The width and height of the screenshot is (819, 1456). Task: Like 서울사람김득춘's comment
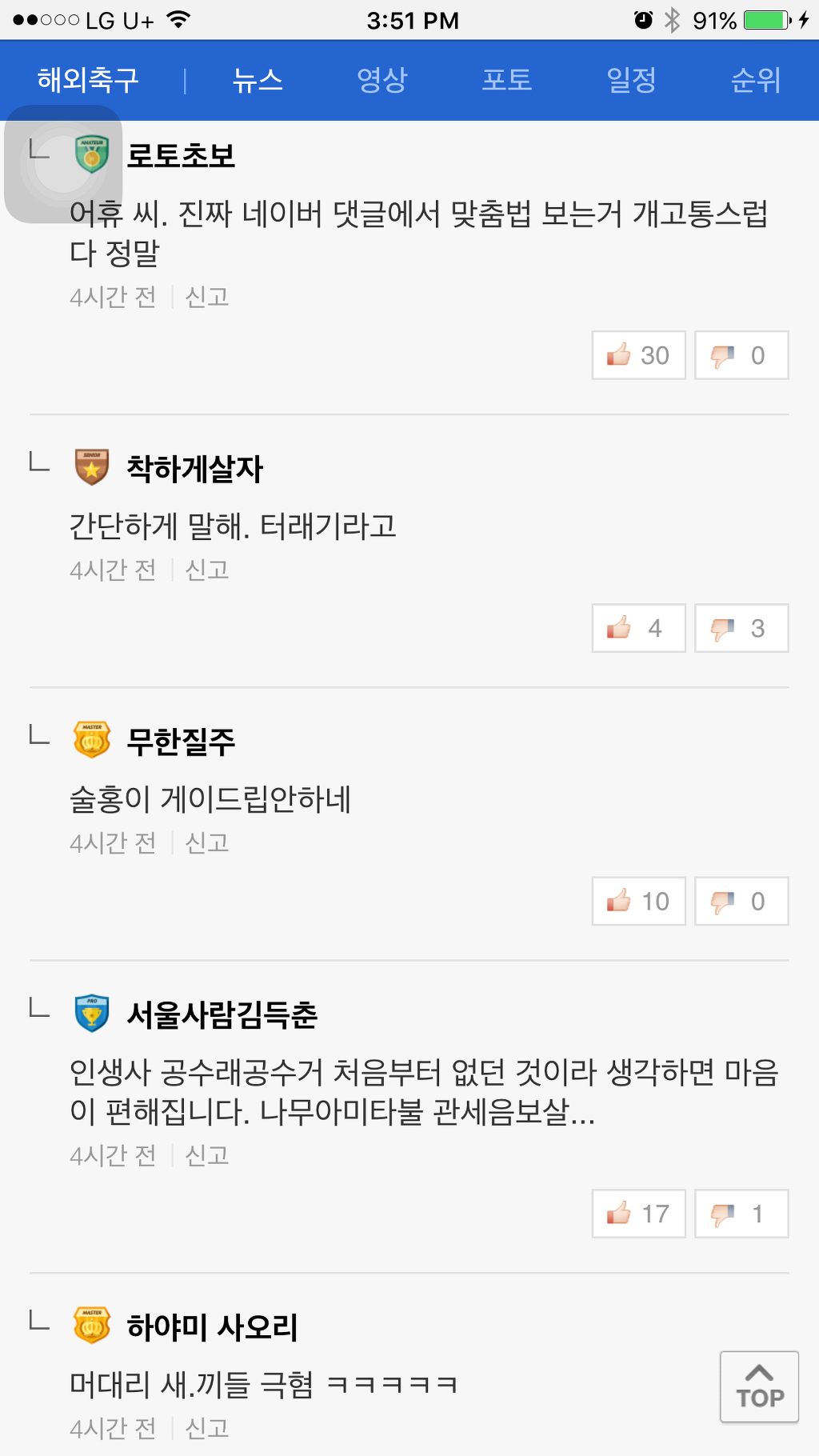click(638, 1214)
